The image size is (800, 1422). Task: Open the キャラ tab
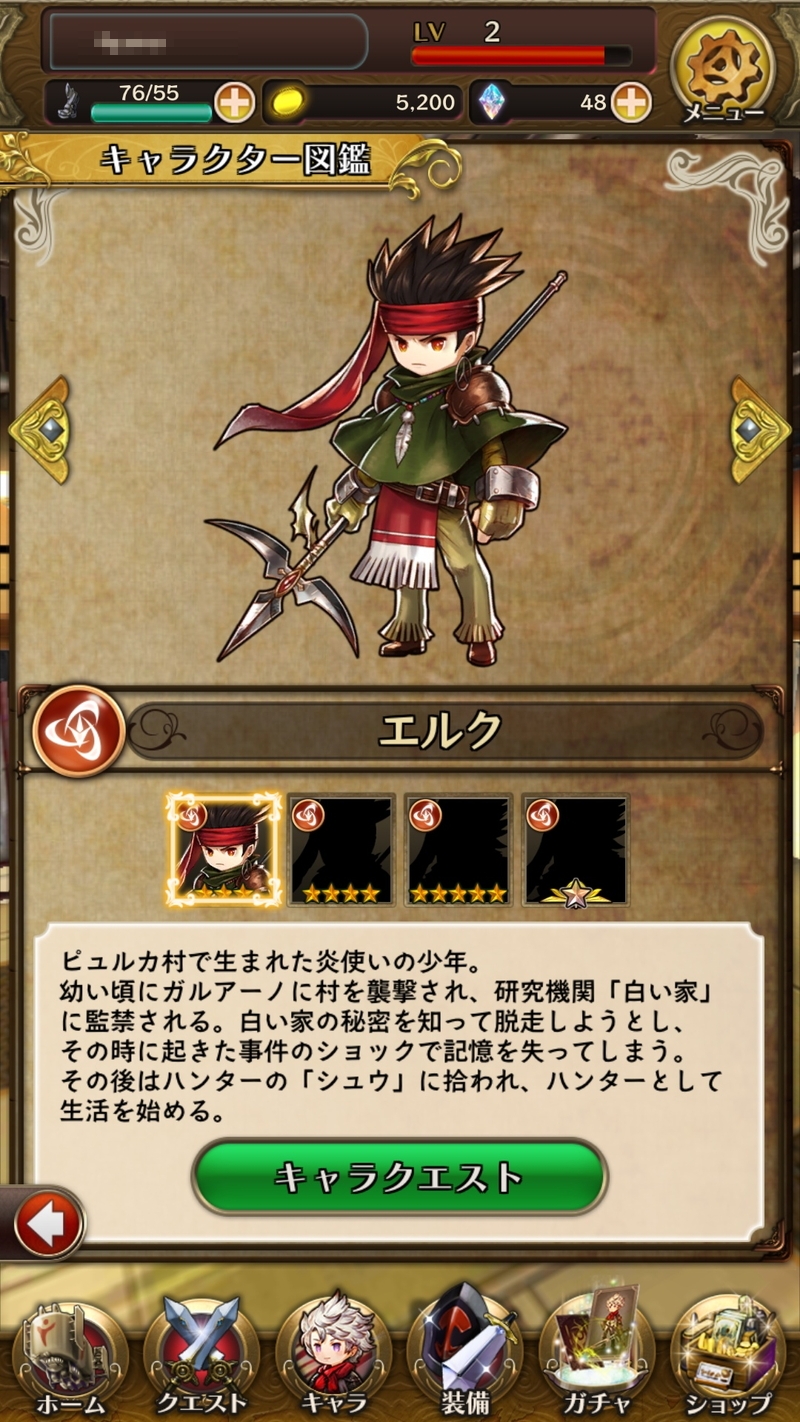coord(335,1360)
